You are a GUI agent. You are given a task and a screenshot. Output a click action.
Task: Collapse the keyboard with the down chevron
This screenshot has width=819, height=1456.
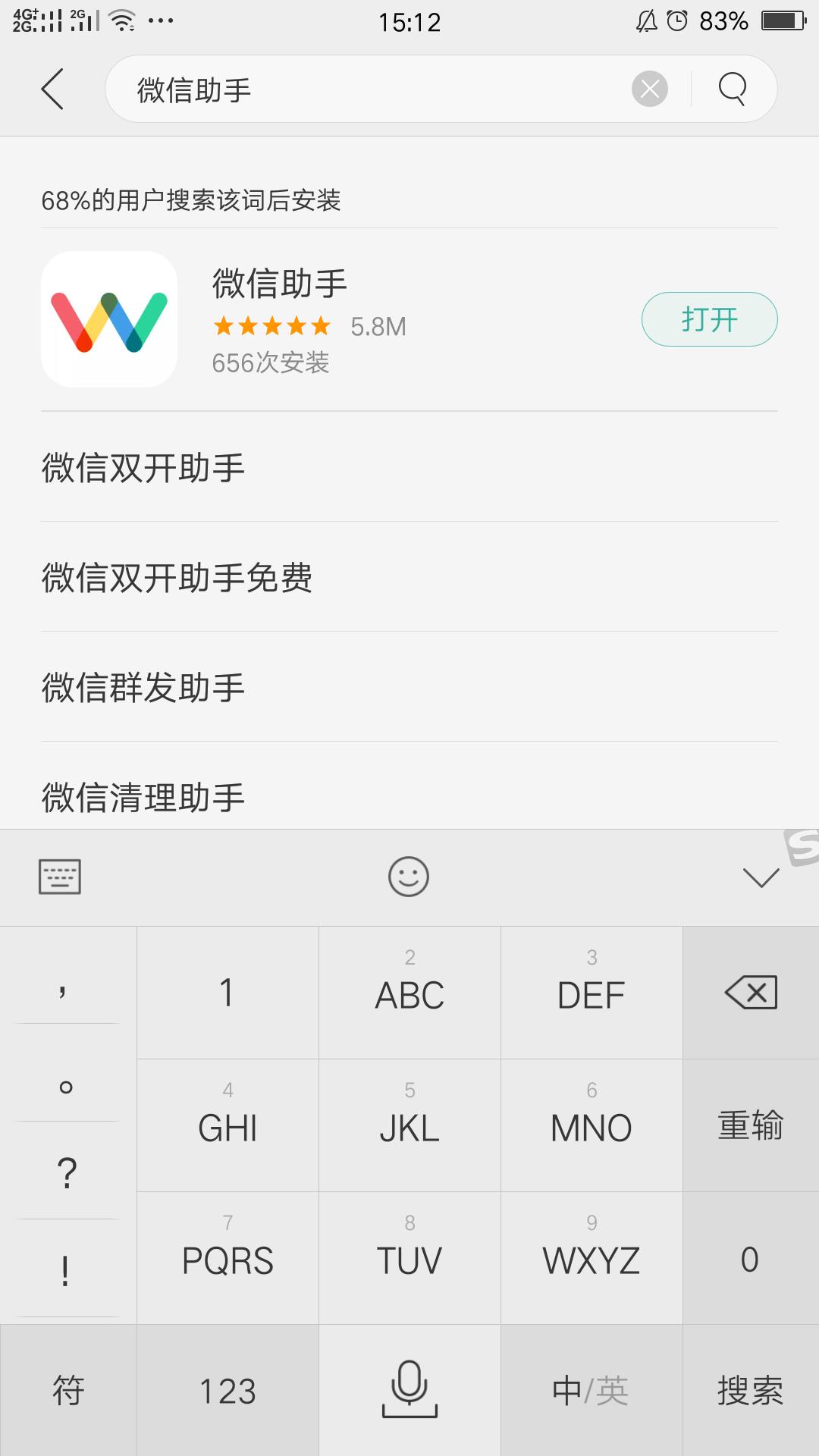coord(761,877)
